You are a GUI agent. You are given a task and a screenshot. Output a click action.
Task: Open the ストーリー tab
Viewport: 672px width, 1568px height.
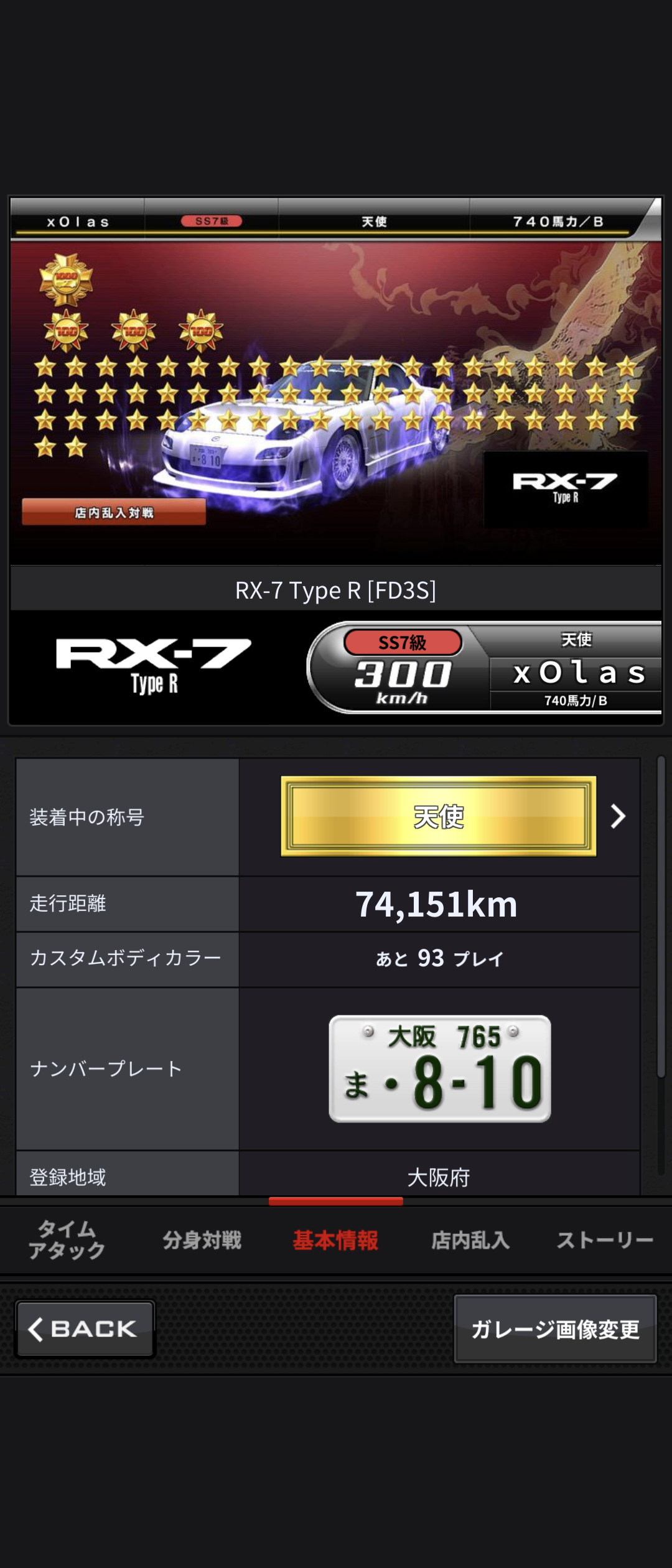[x=604, y=1240]
